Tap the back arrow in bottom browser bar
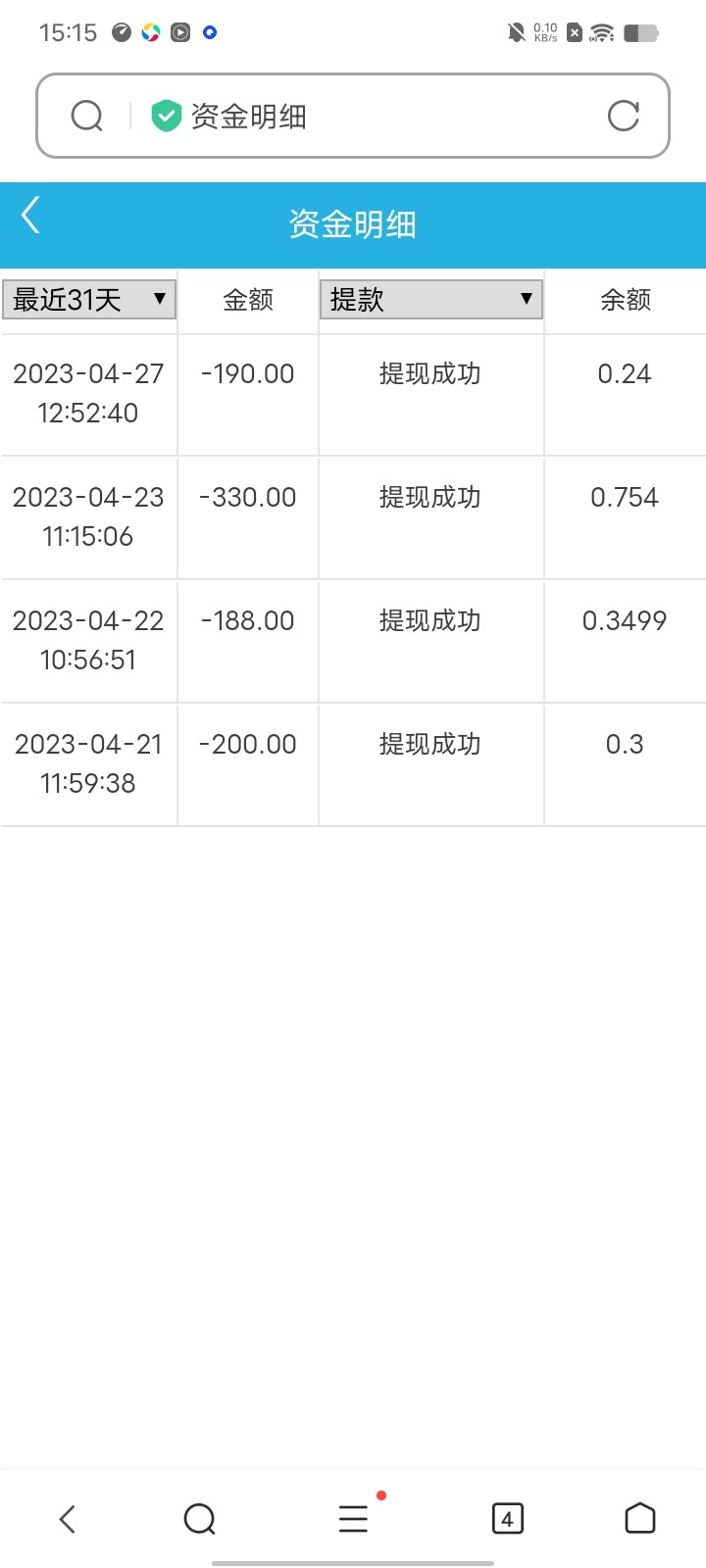Screen dimensions: 706x1568 pyautogui.click(x=66, y=1518)
